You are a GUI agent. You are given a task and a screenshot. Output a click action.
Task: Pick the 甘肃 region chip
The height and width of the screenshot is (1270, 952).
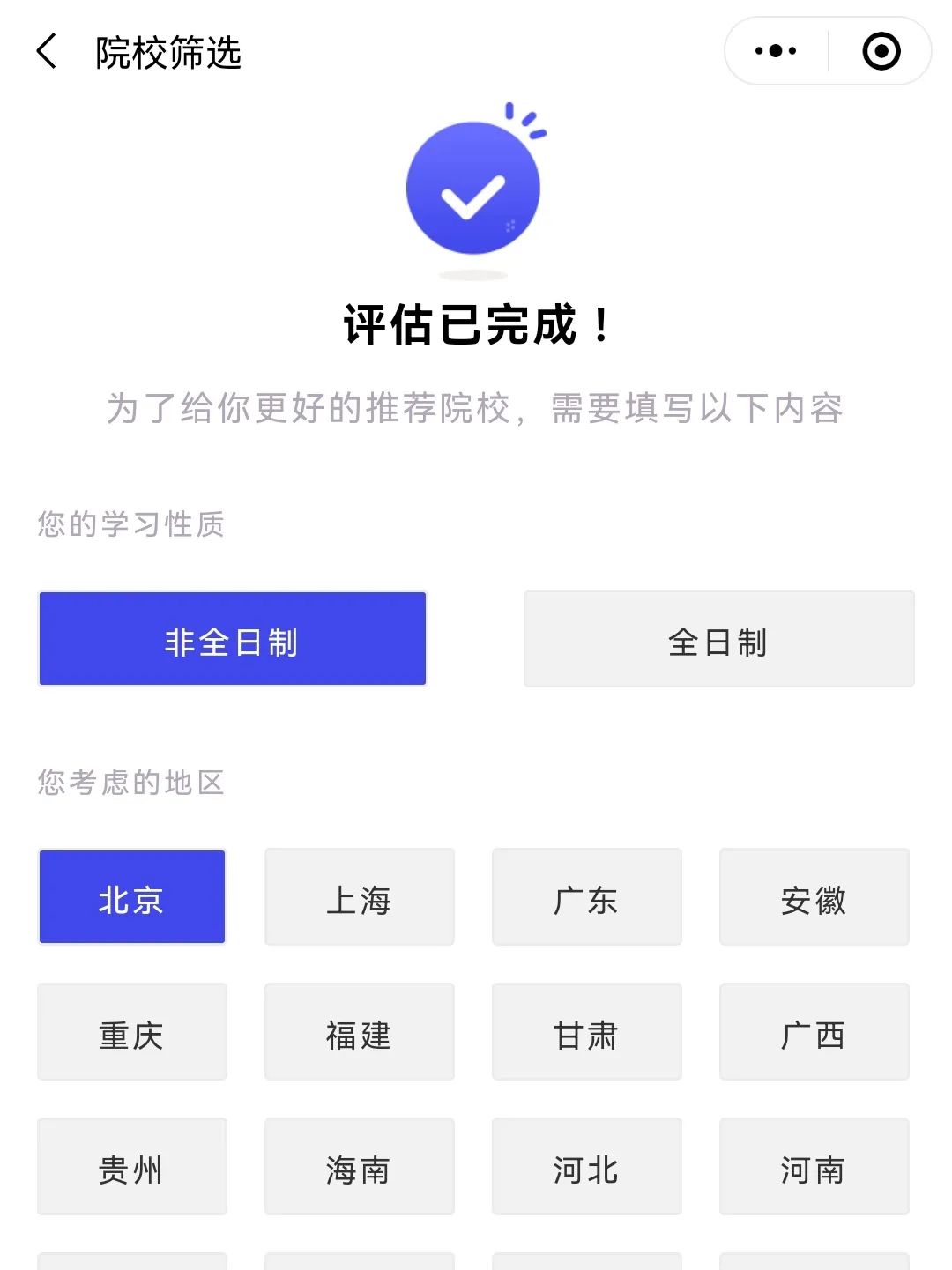pos(586,1032)
